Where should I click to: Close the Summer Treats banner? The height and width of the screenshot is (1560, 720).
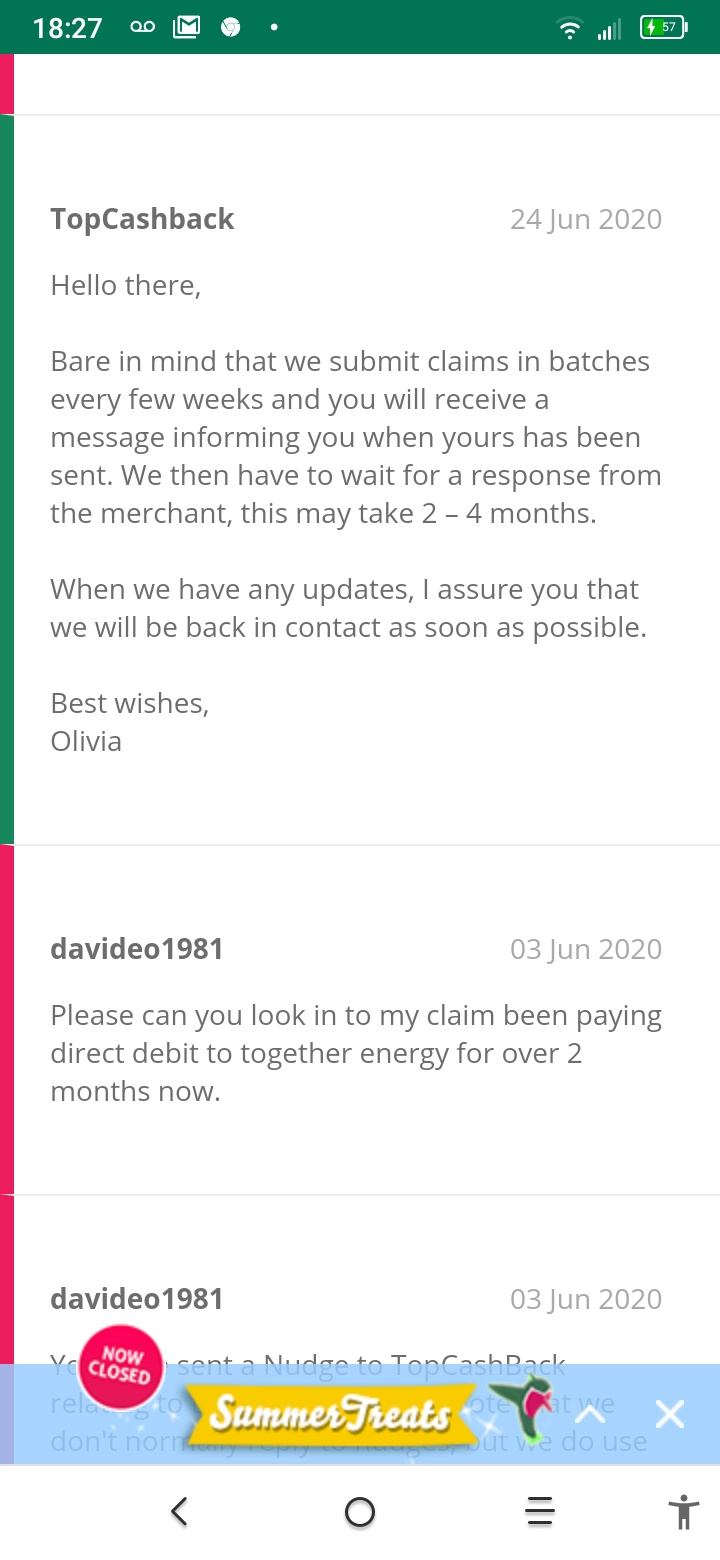point(669,1414)
